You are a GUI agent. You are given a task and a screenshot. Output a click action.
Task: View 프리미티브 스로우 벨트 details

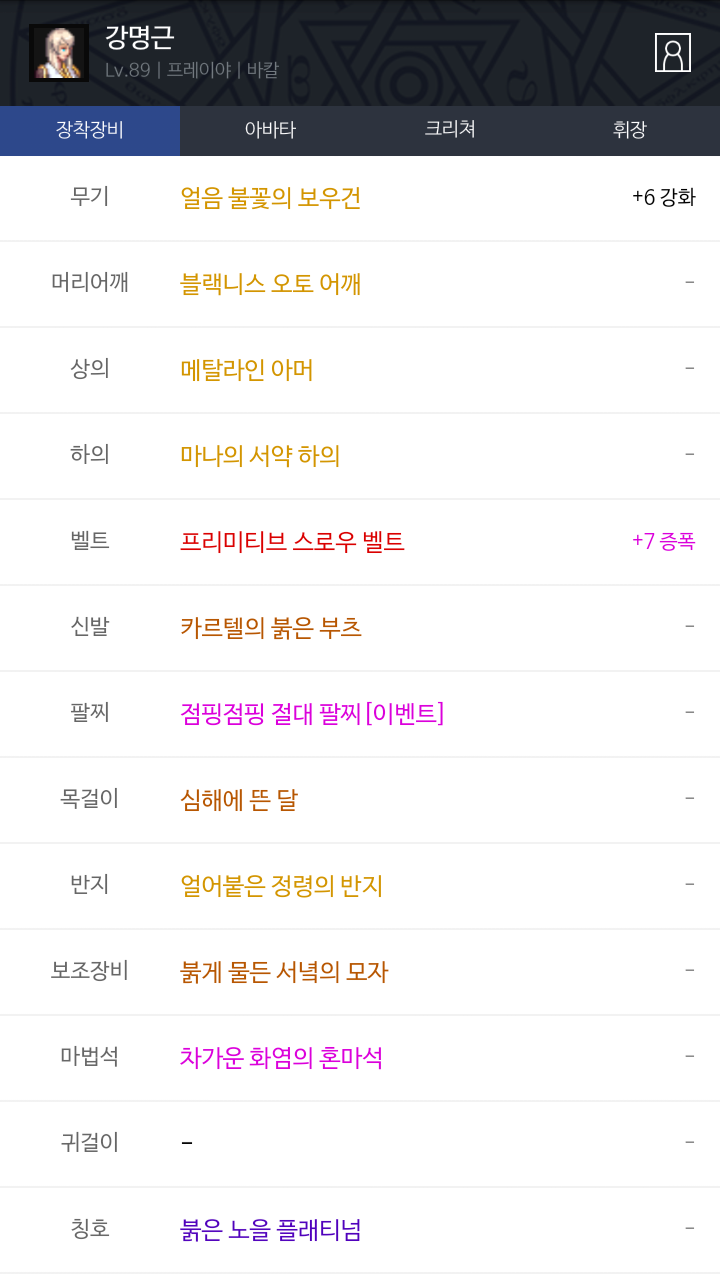pyautogui.click(x=292, y=542)
